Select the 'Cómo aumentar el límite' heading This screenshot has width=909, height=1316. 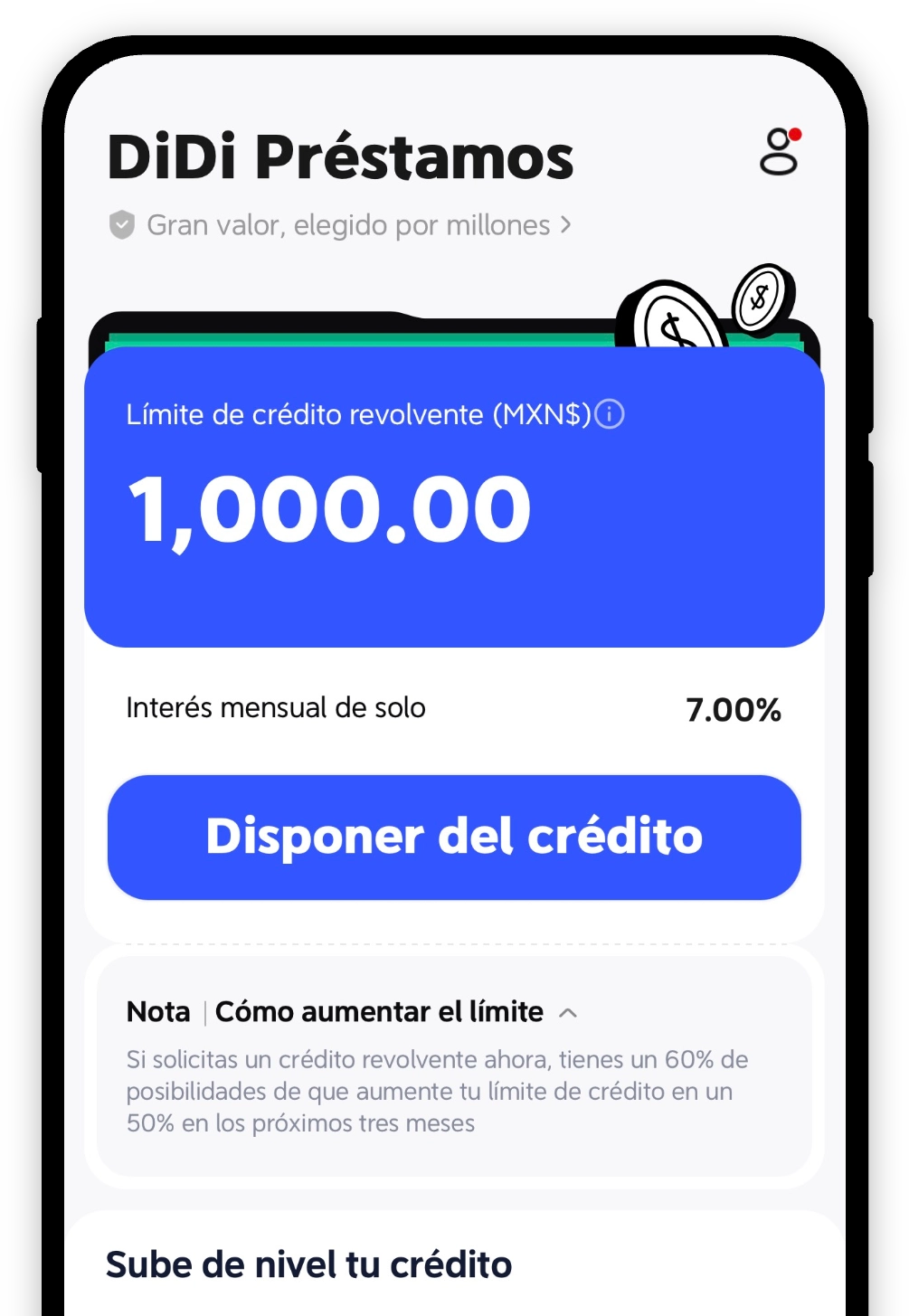point(378,1011)
